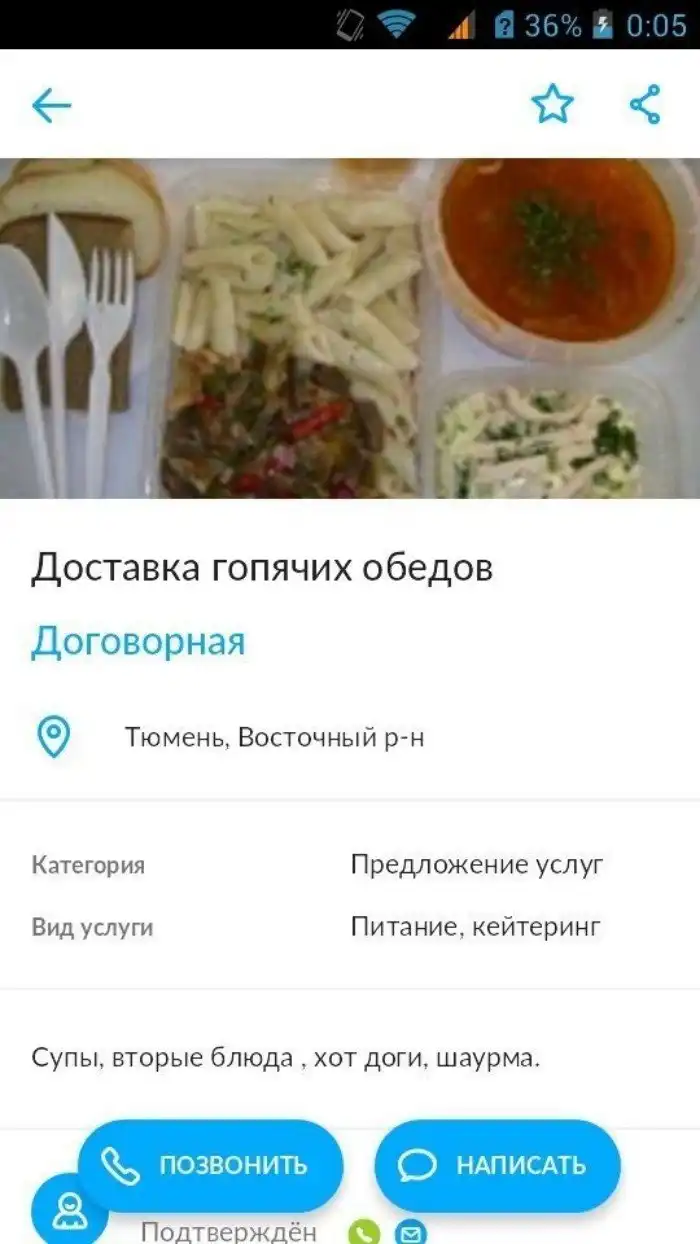Go back with the arrow icon
Viewport: 700px width, 1244px height.
[52, 105]
